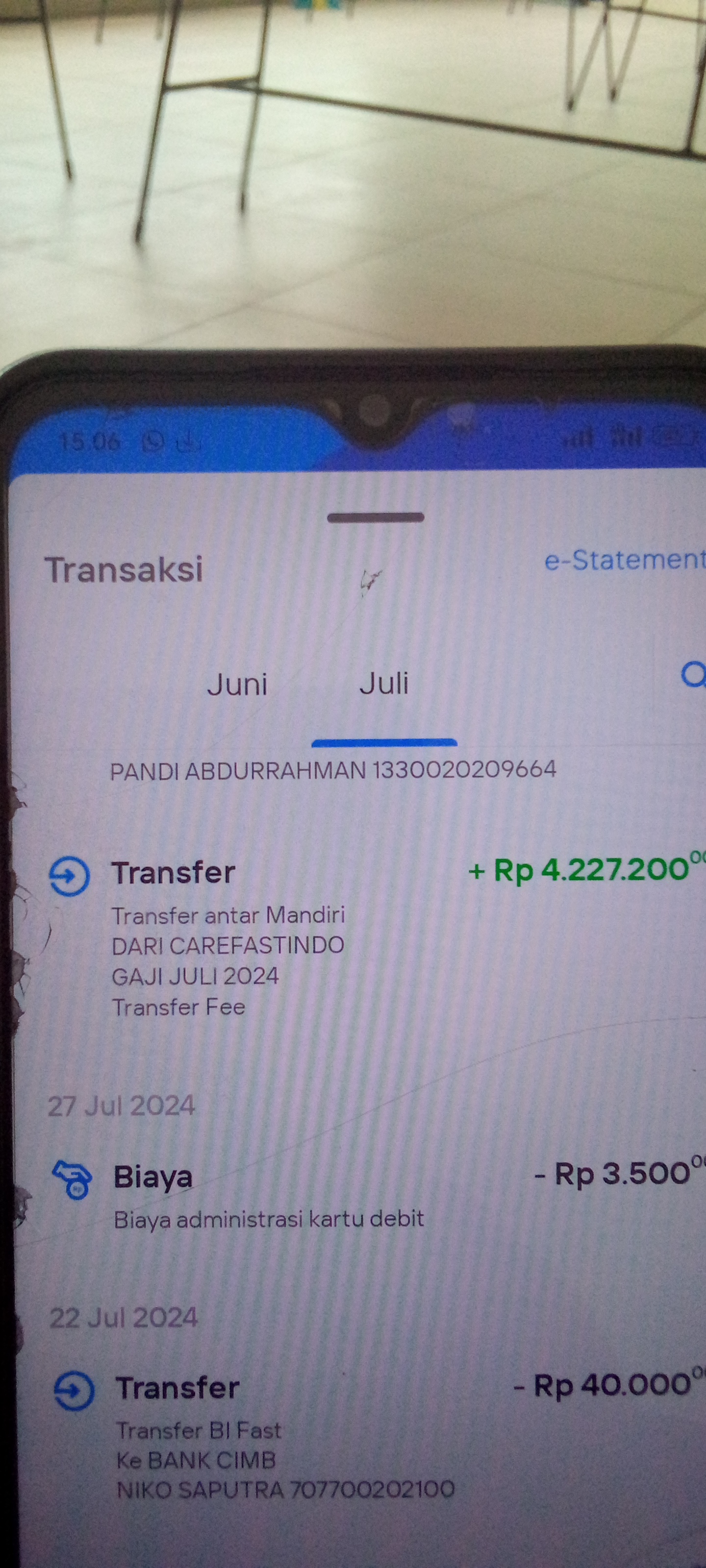Switch to the Juni tab

(x=238, y=684)
